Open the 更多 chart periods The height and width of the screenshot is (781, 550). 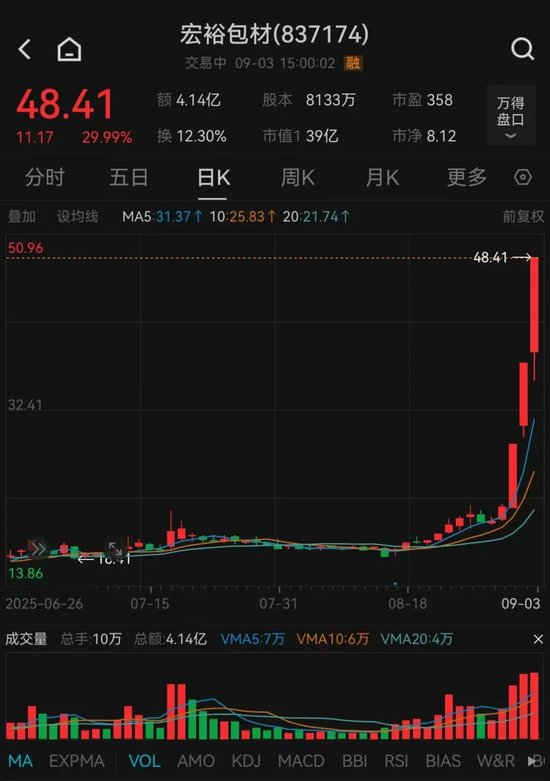point(466,177)
